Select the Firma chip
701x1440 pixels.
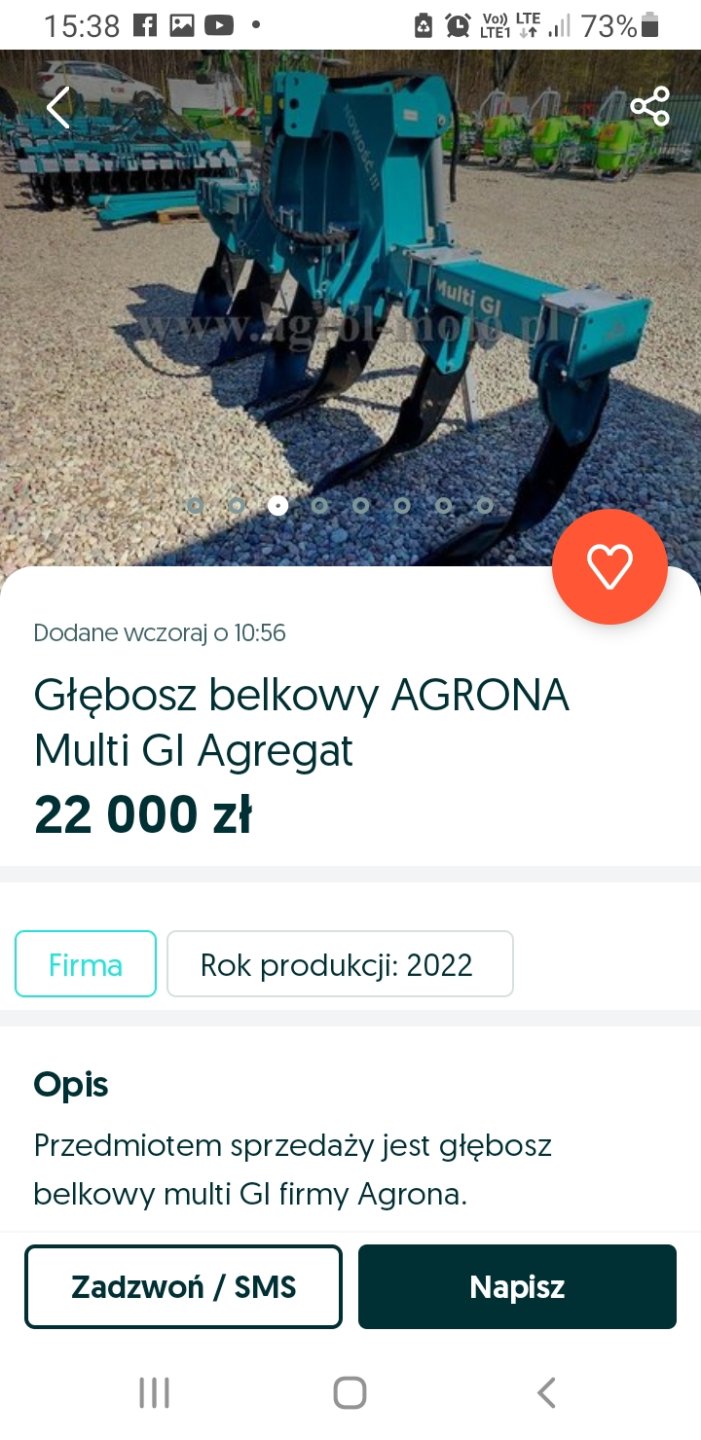[x=86, y=964]
